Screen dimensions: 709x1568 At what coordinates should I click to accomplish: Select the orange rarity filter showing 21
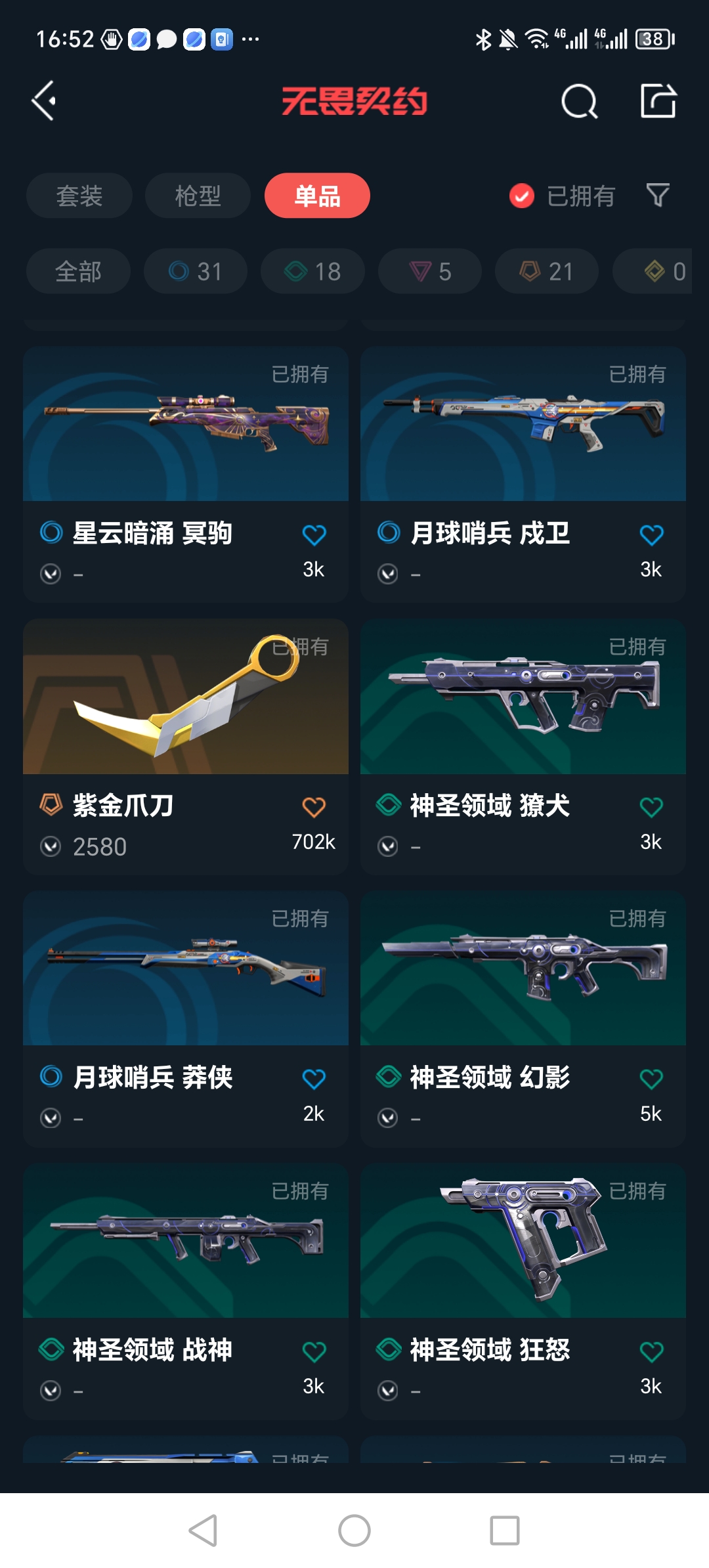(546, 271)
